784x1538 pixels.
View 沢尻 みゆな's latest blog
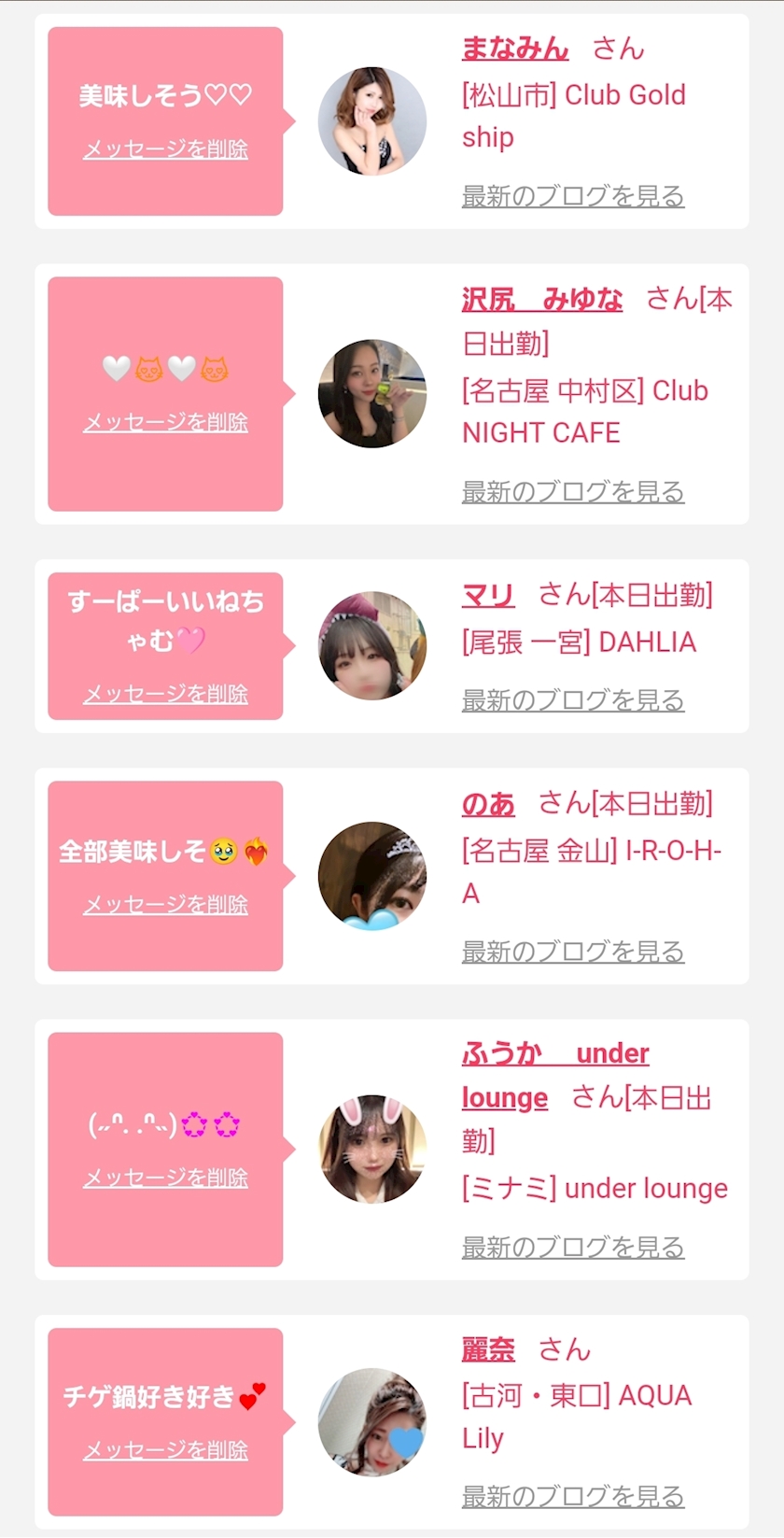pyautogui.click(x=573, y=491)
